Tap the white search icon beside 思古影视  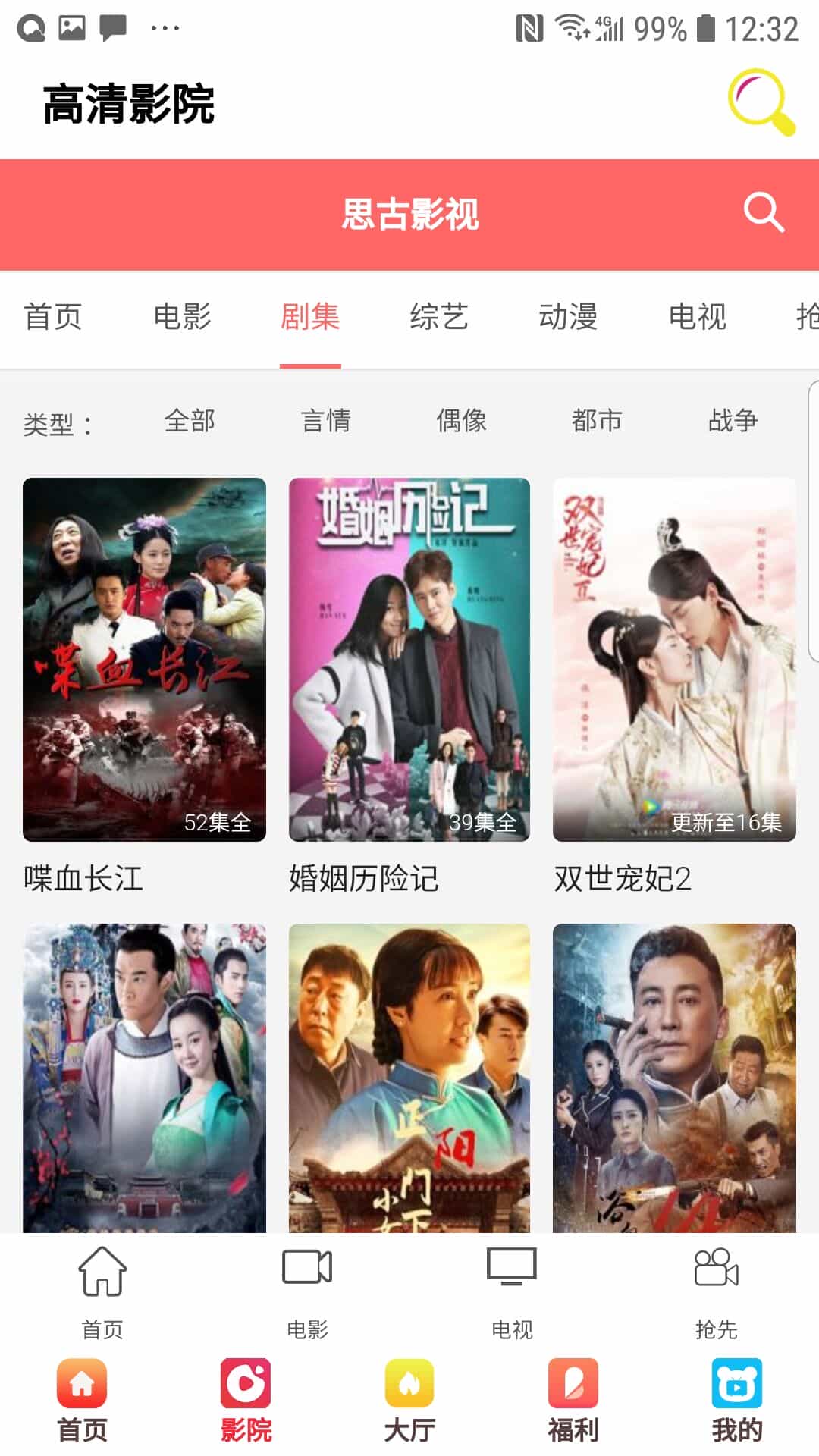click(763, 212)
